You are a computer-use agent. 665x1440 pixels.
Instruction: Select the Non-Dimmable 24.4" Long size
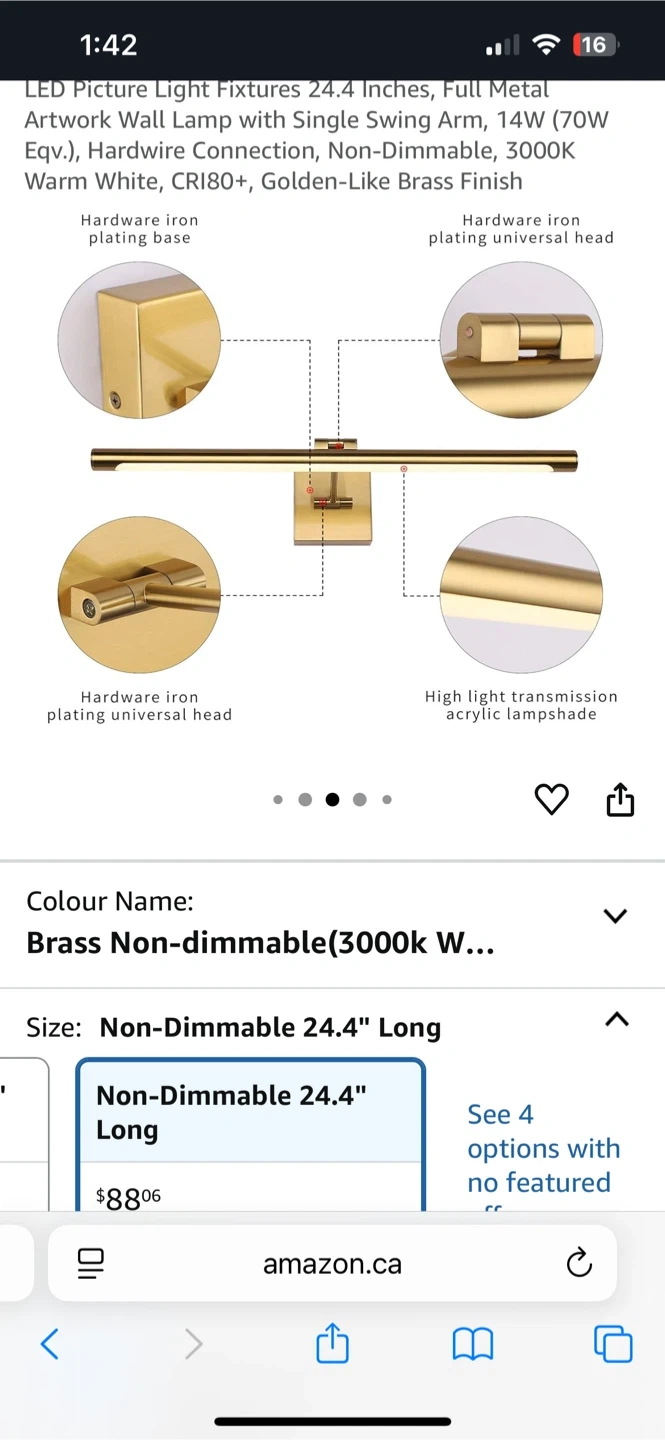(250, 1130)
